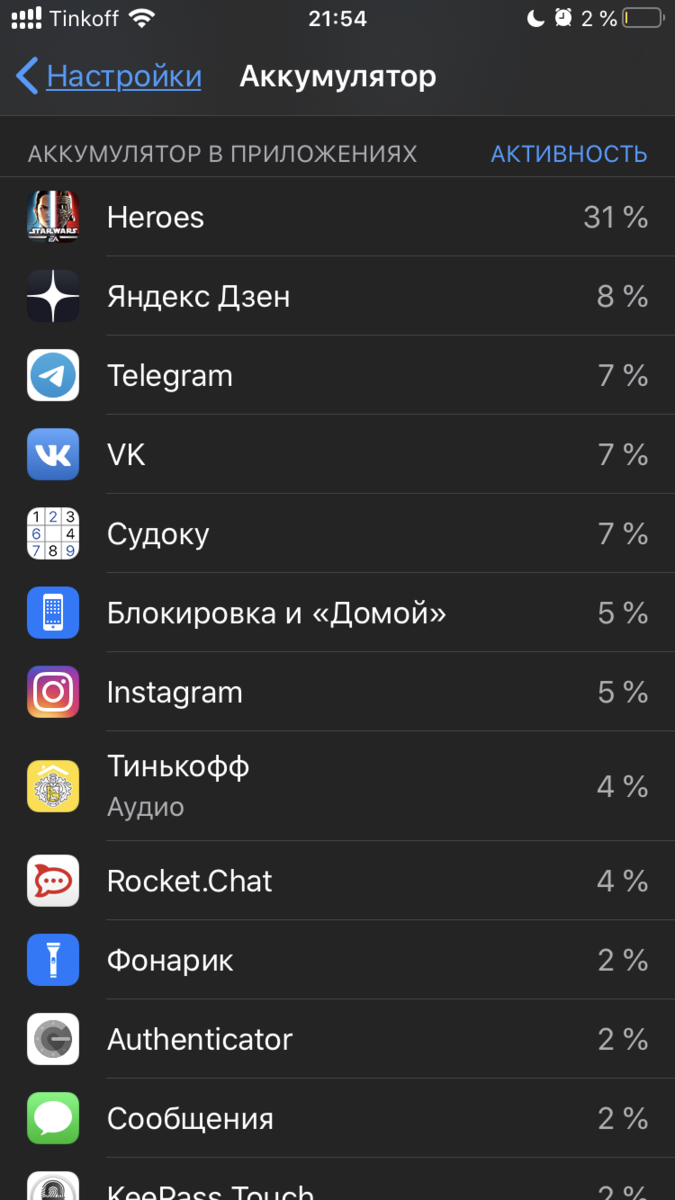Select Блокировка и «Домой» row
The width and height of the screenshot is (675, 1200).
pyautogui.click(x=337, y=613)
